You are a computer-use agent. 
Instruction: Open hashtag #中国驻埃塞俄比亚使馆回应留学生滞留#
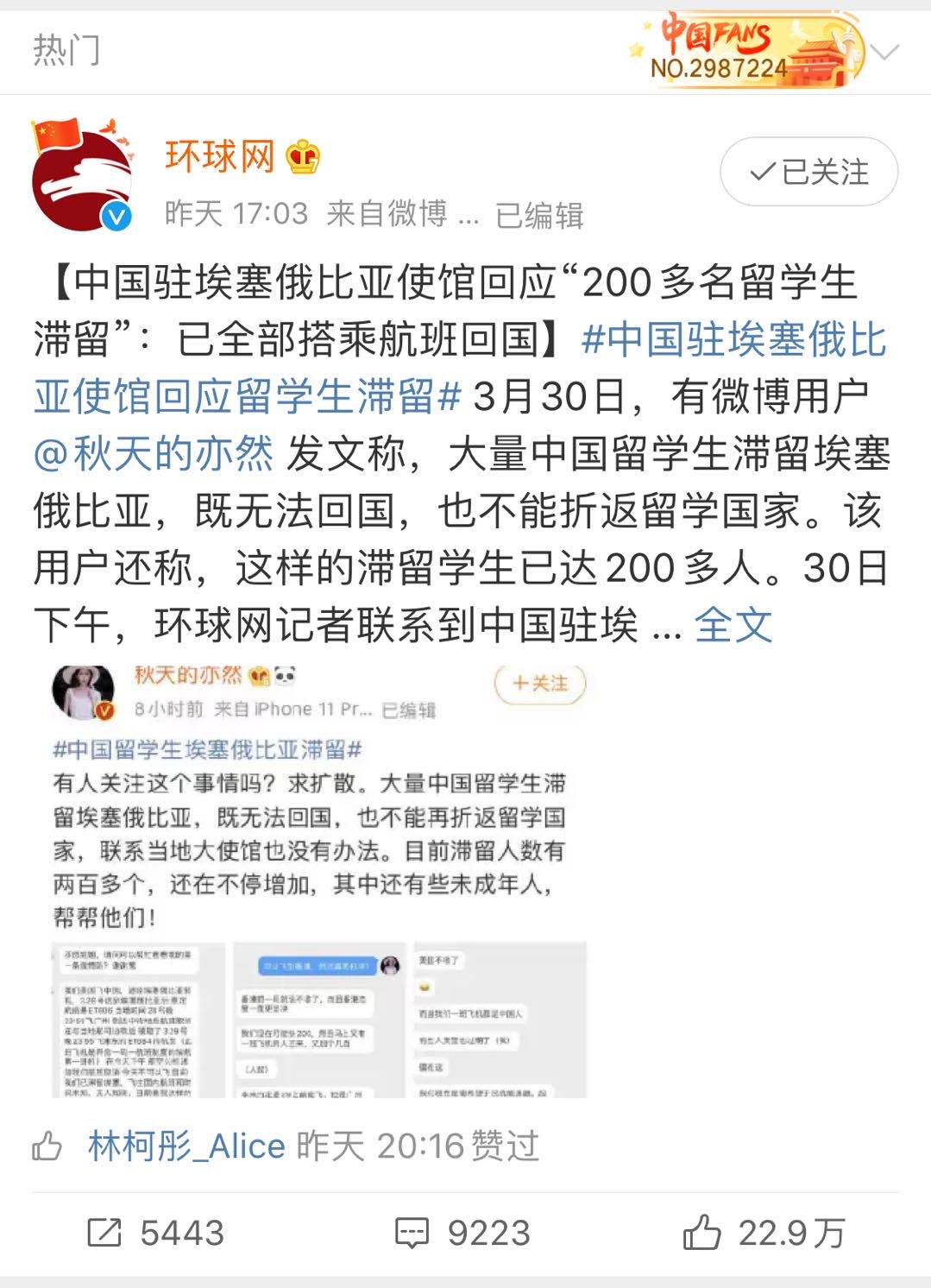[461, 368]
